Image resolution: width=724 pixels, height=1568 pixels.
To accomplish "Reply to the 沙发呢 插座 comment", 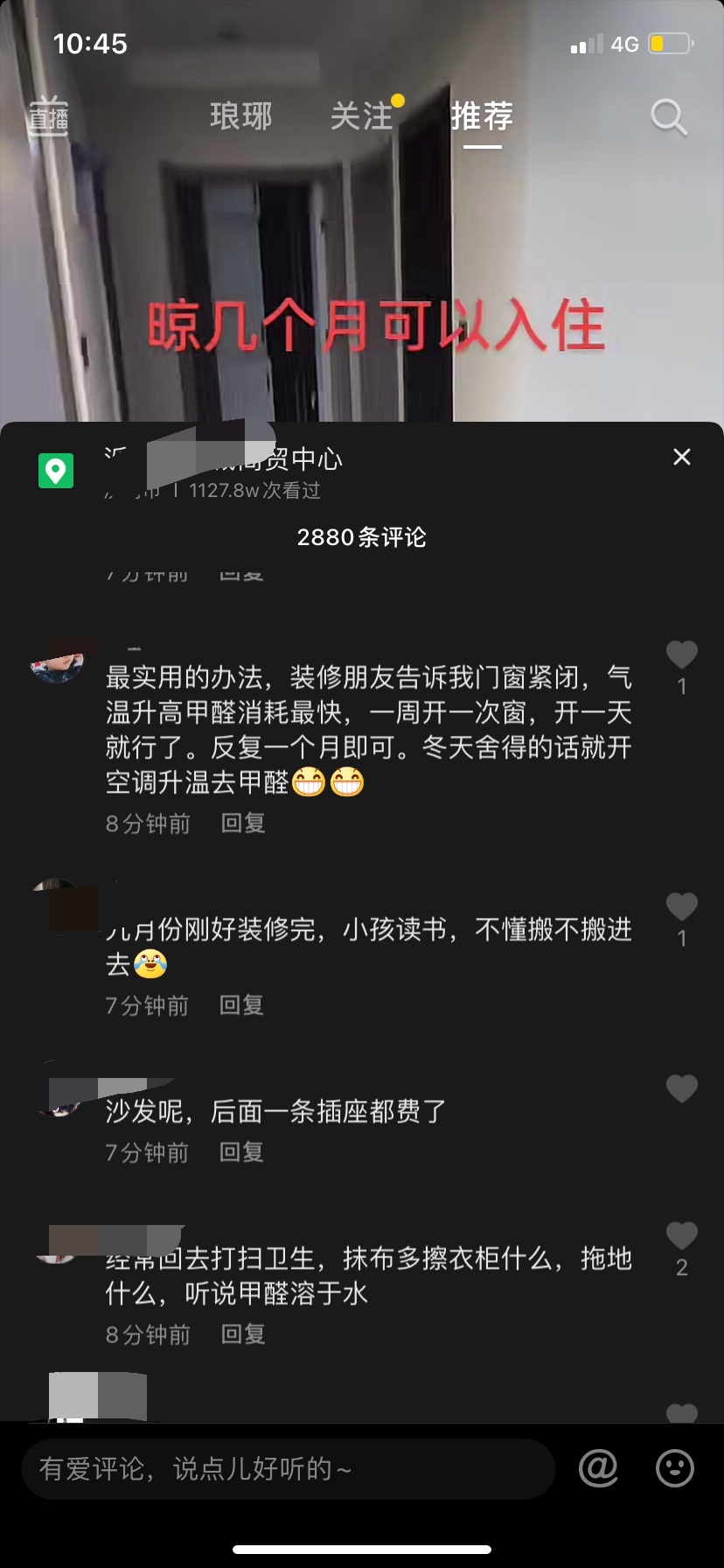I will (241, 1152).
